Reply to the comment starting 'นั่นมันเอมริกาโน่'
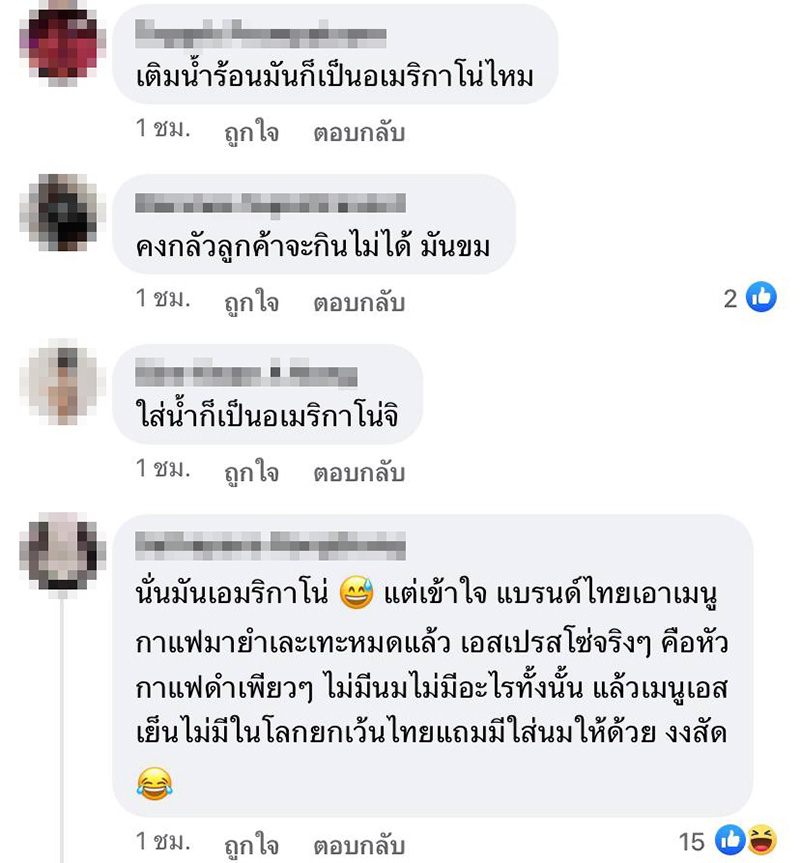The height and width of the screenshot is (863, 800). (359, 841)
